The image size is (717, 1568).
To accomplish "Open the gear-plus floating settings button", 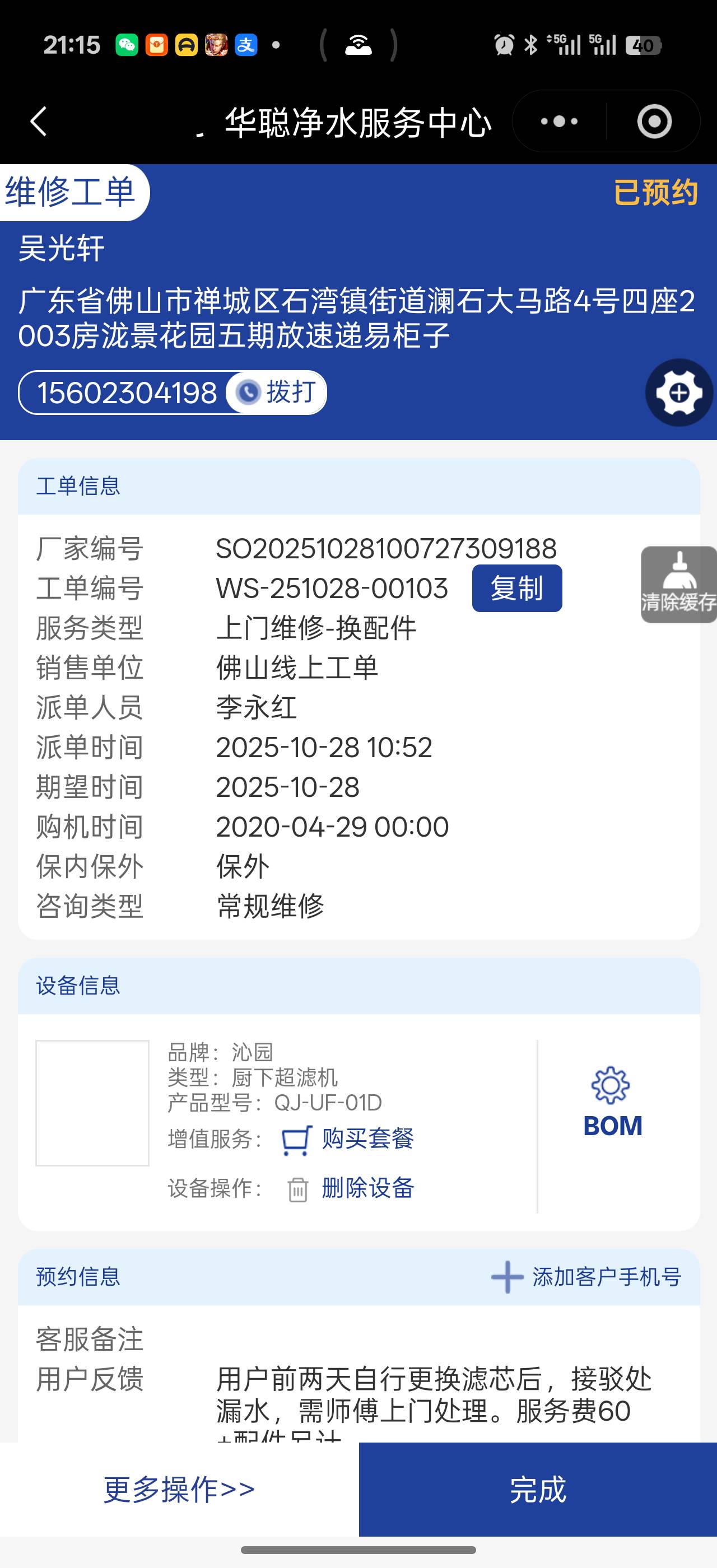I will coord(679,393).
